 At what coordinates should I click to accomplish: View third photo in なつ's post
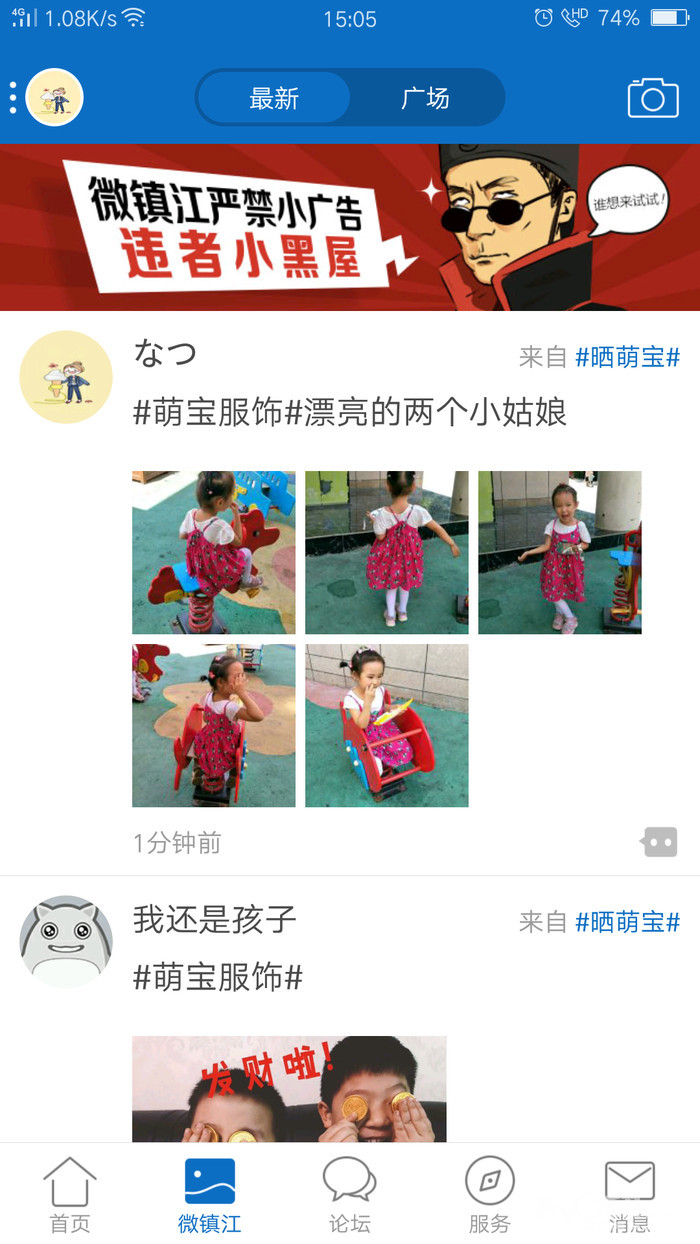[x=560, y=552]
